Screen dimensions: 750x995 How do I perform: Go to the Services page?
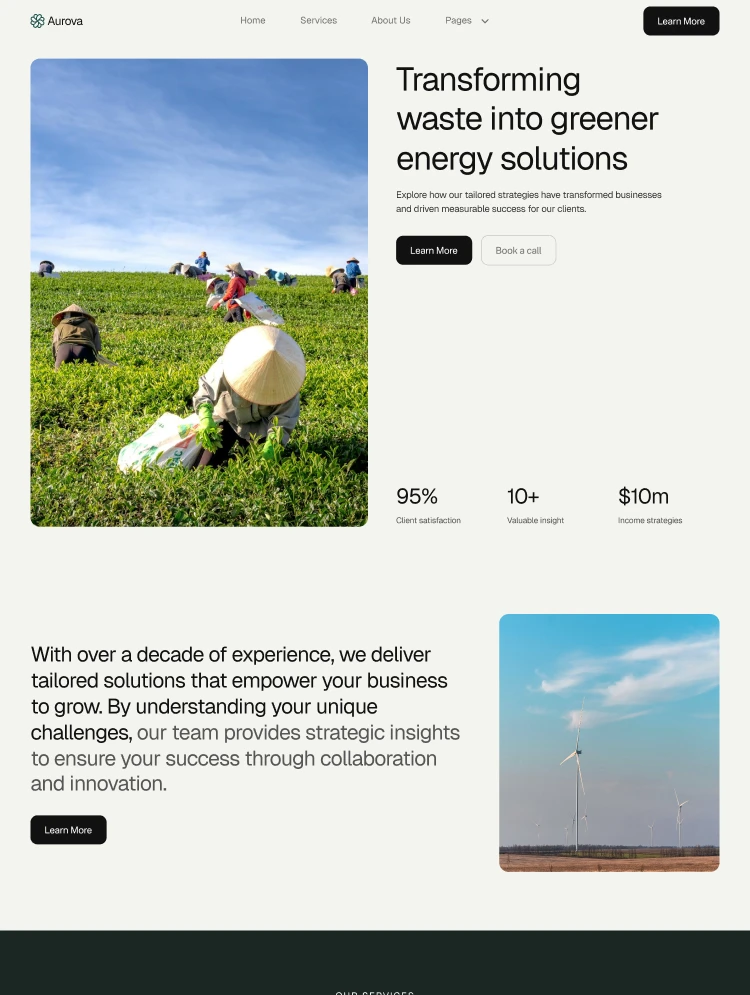point(318,20)
